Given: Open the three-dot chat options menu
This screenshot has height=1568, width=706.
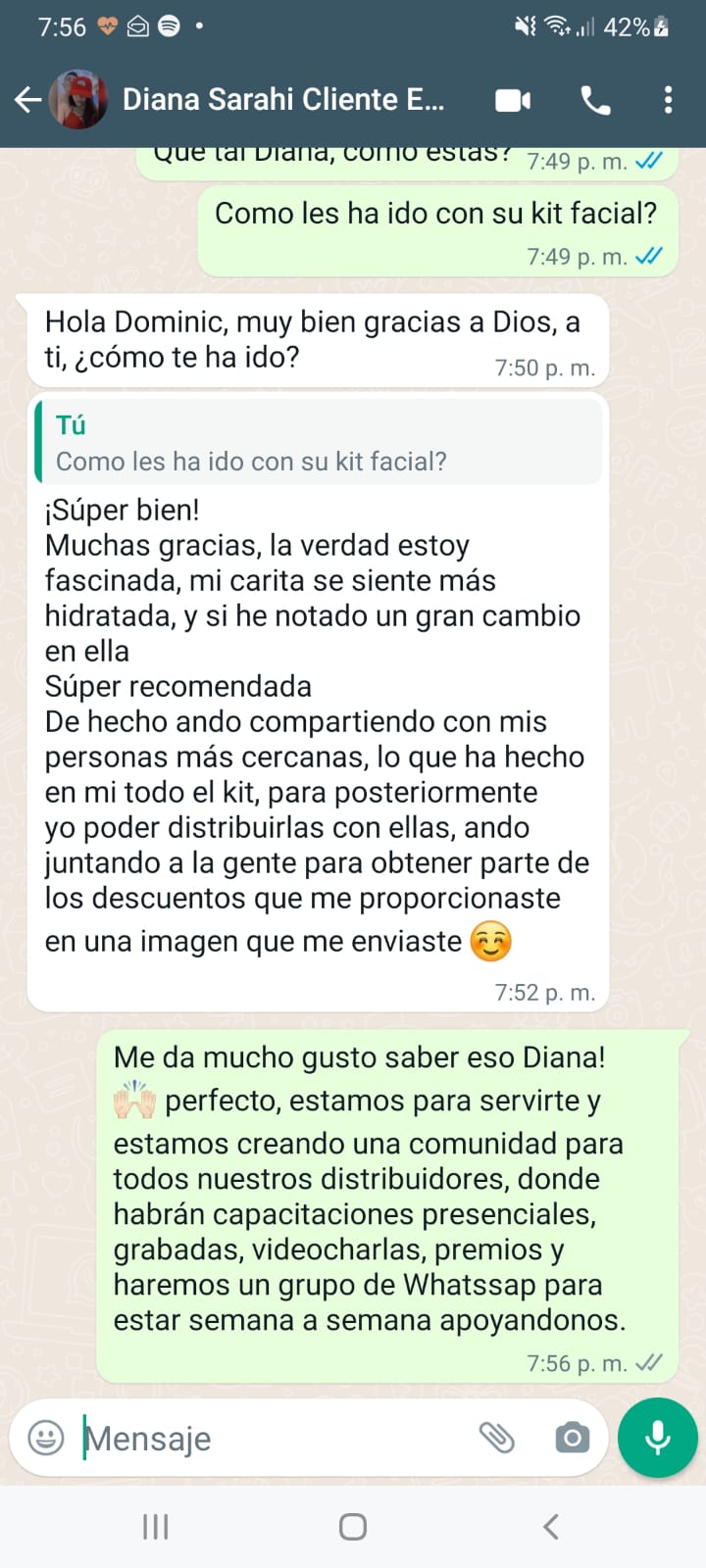Looking at the screenshot, I should [669, 99].
